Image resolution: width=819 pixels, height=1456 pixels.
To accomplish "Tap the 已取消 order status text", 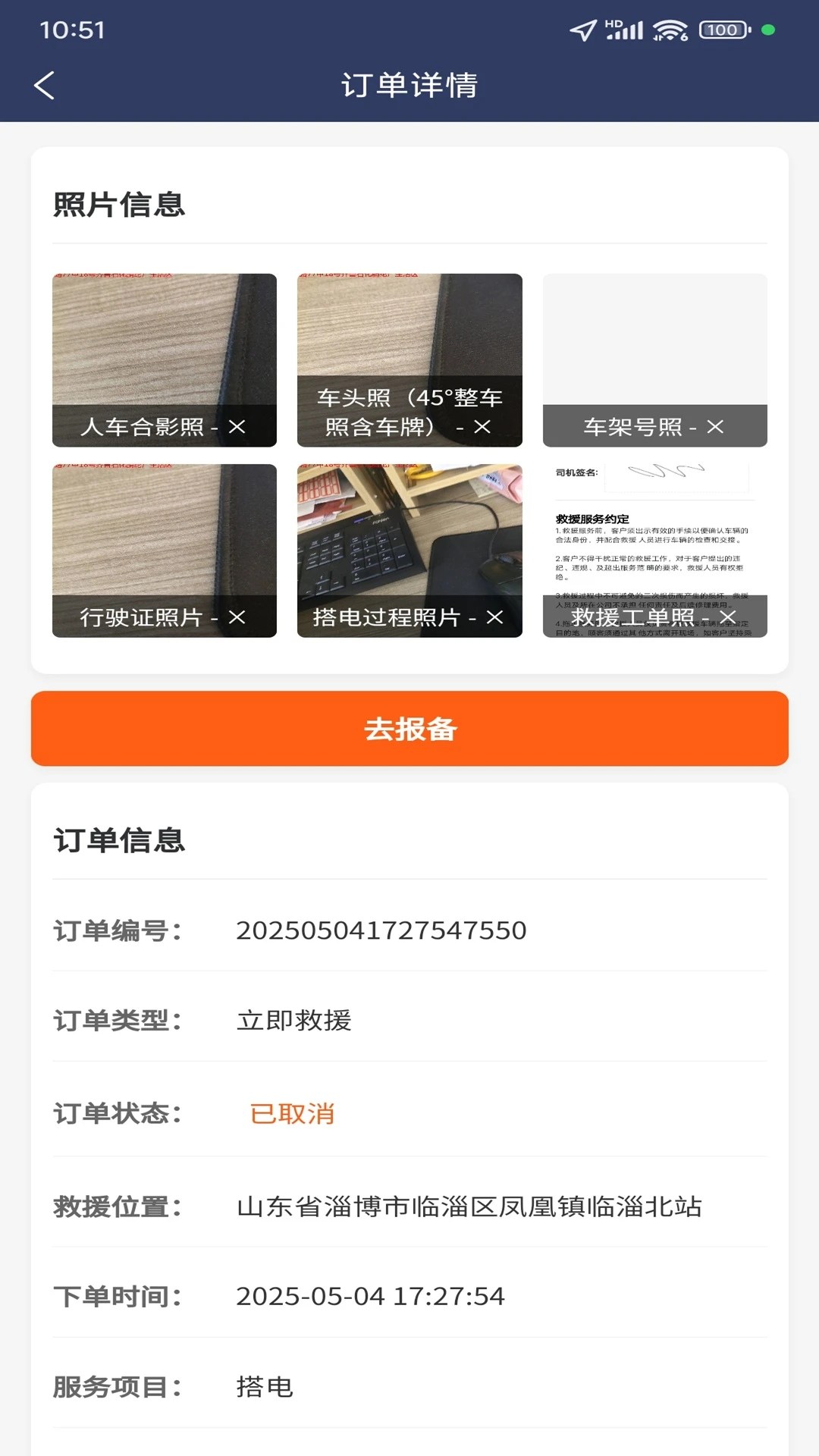I will [293, 1112].
